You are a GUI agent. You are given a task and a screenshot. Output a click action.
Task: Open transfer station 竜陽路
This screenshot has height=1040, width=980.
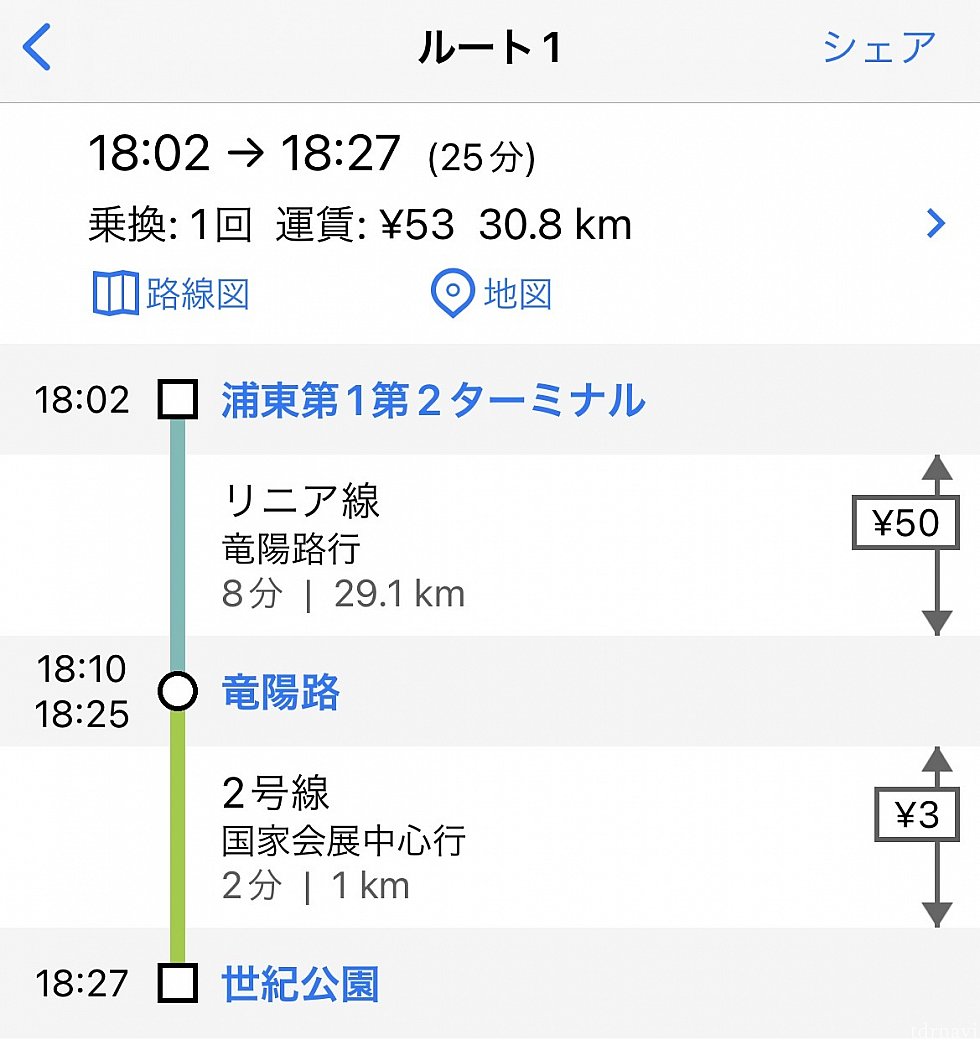[280, 692]
